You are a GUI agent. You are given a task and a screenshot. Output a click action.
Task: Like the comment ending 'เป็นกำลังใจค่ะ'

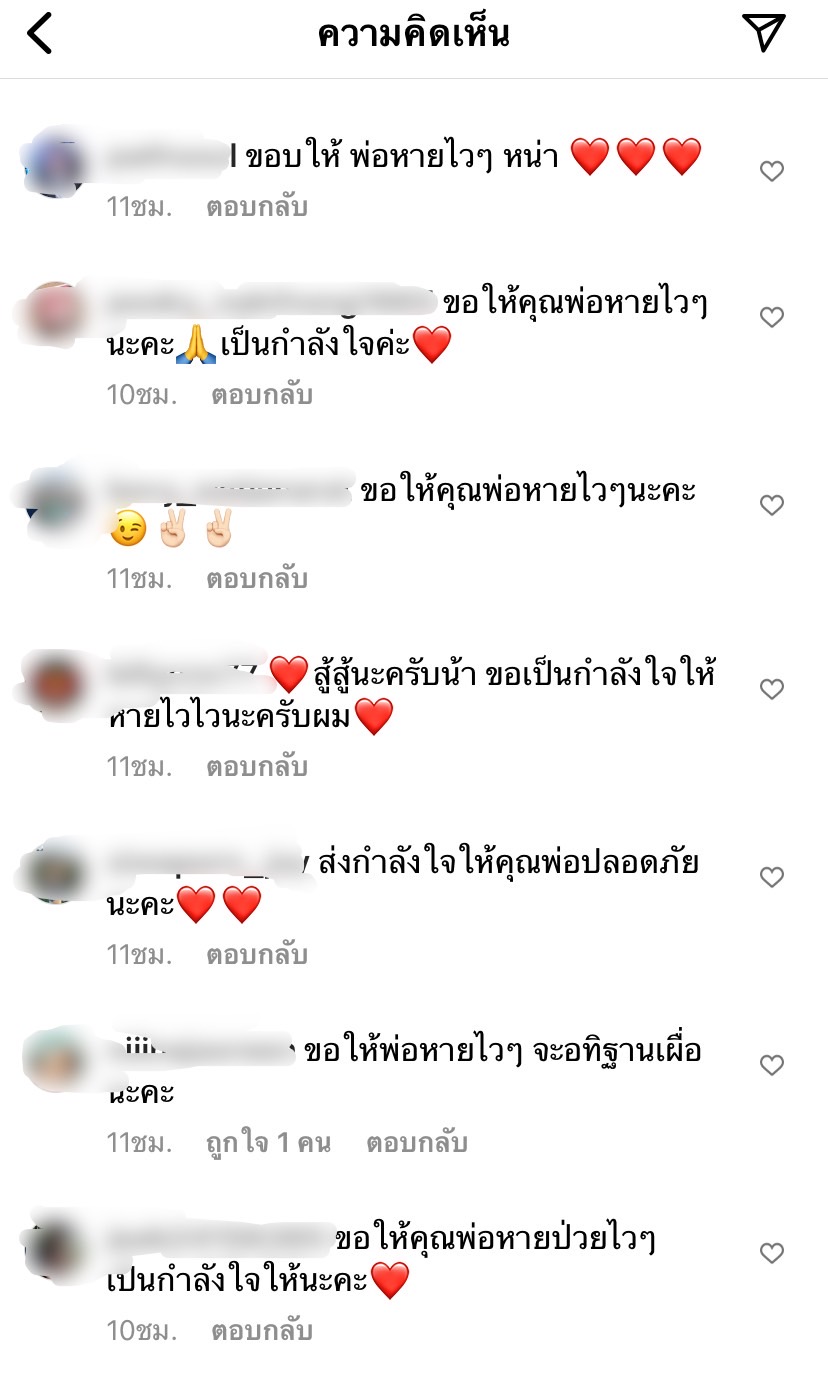point(771,318)
